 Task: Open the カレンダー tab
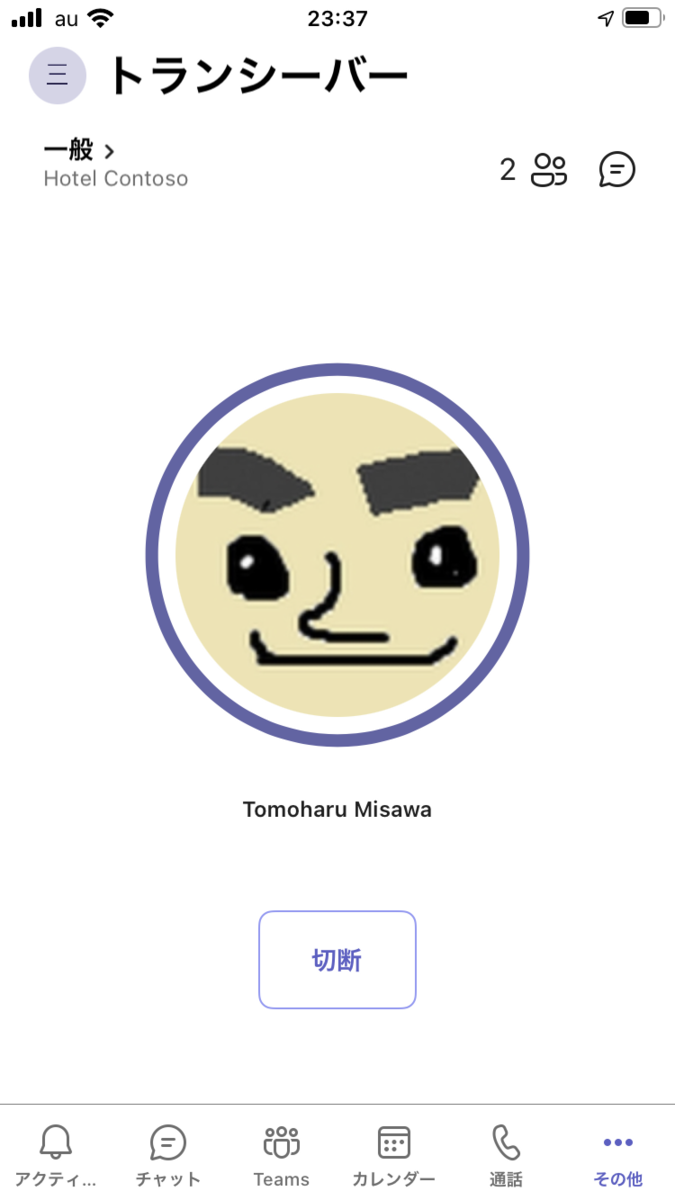point(394,1155)
